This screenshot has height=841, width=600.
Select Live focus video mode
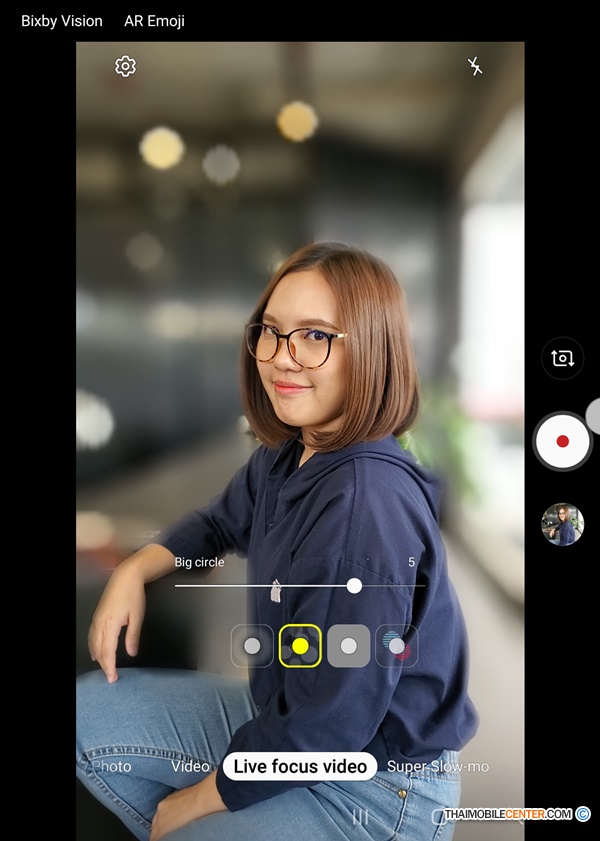300,766
